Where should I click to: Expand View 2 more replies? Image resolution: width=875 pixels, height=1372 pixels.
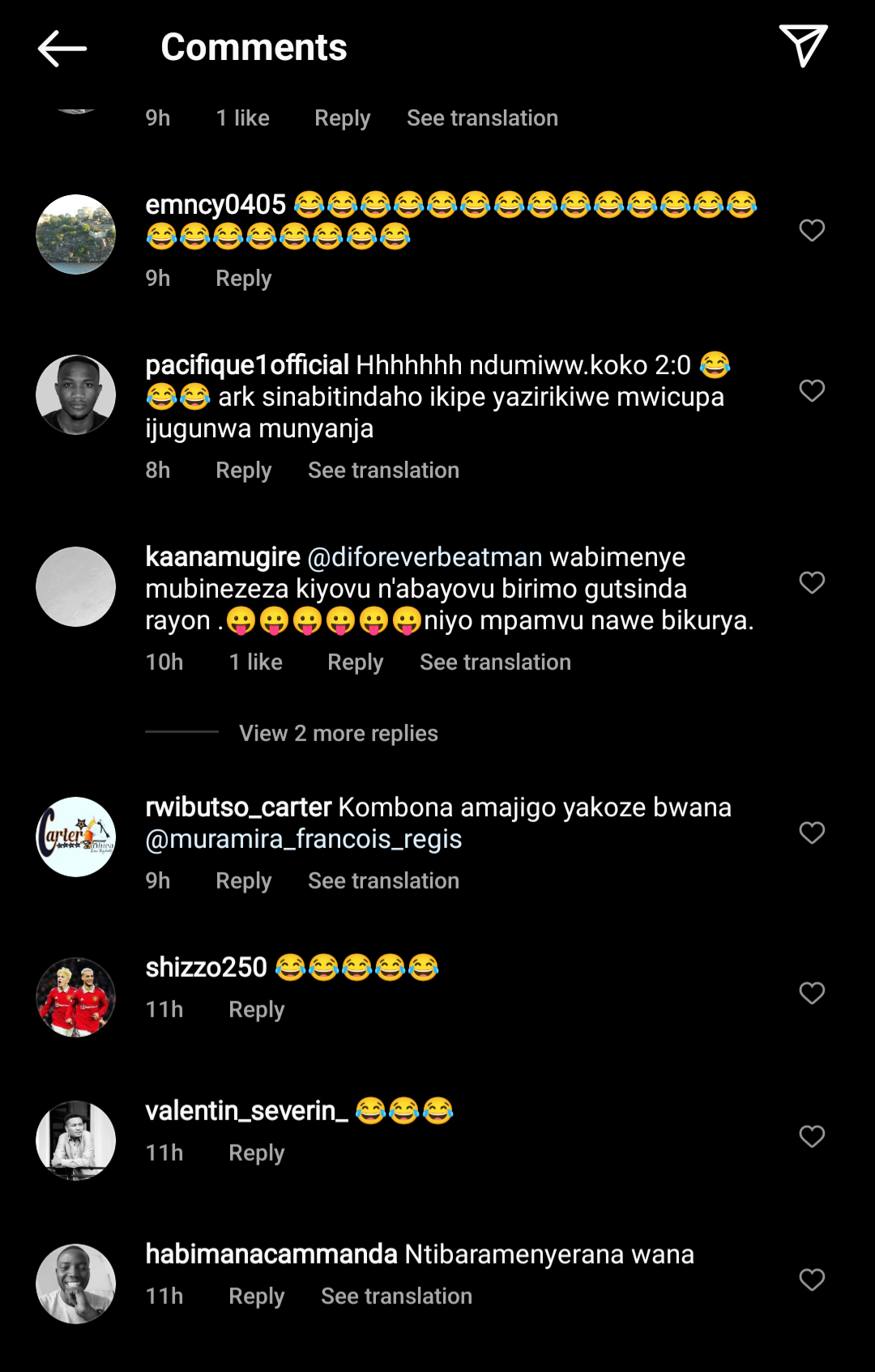pyautogui.click(x=338, y=734)
